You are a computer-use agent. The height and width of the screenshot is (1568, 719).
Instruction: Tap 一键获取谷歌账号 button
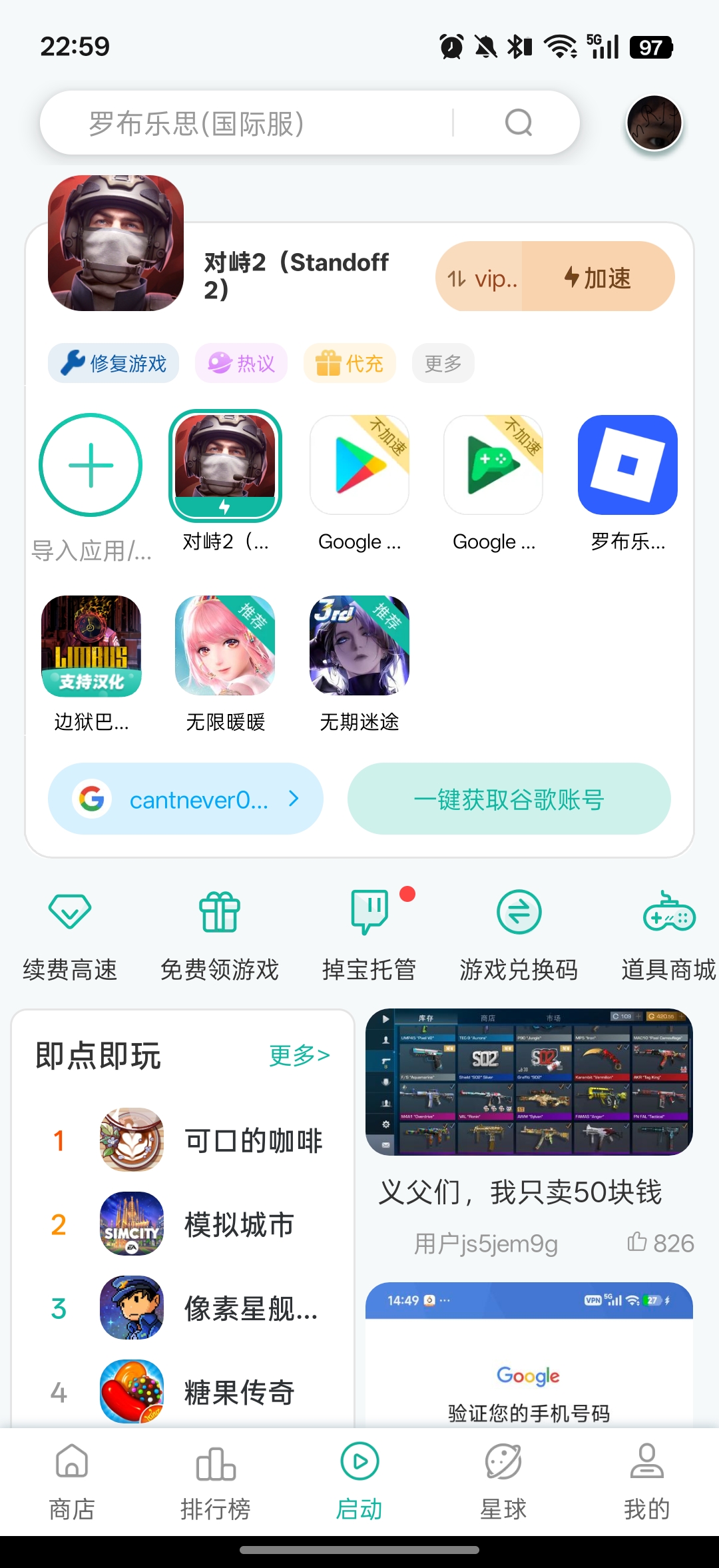(509, 799)
